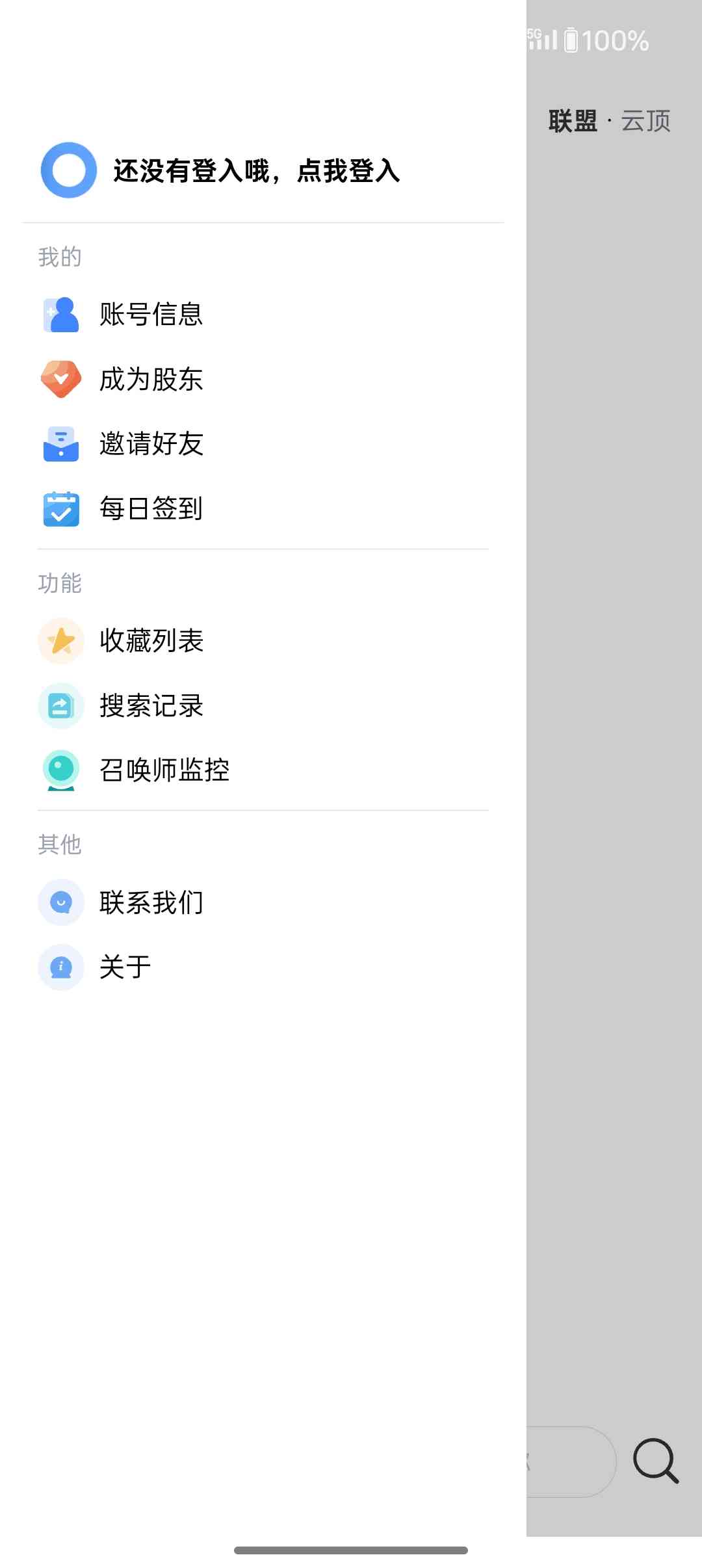The image size is (702, 1568).
Task: Open 每日签到 daily check-in
Action: click(151, 508)
